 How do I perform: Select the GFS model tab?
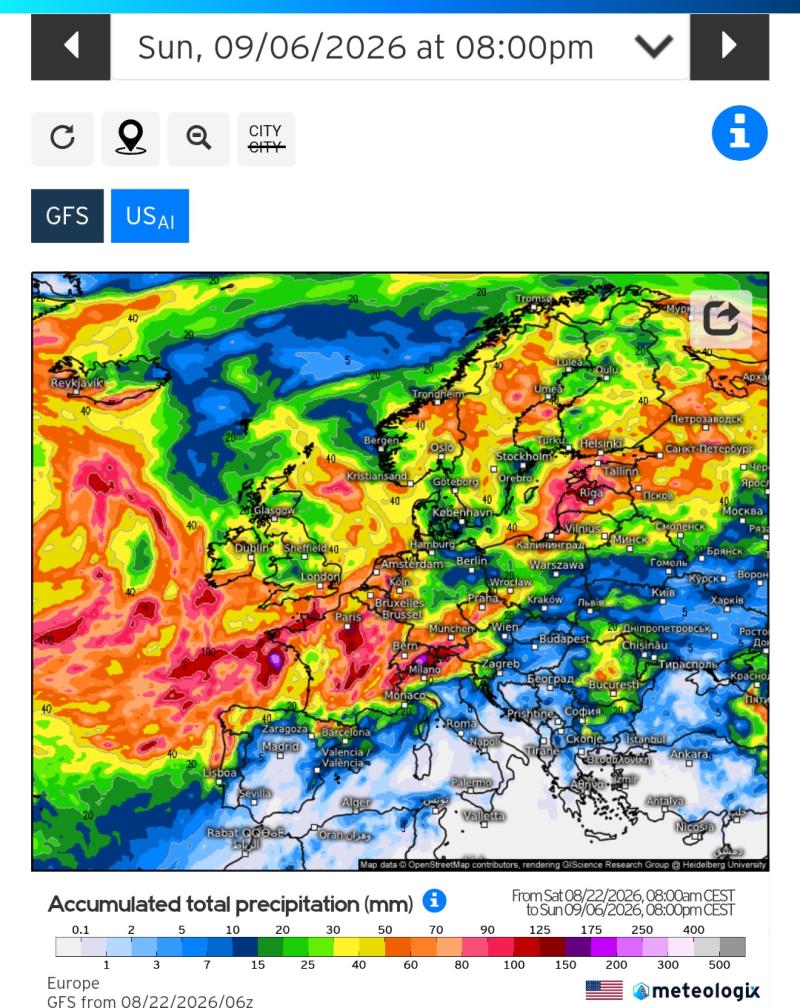pyautogui.click(x=67, y=216)
